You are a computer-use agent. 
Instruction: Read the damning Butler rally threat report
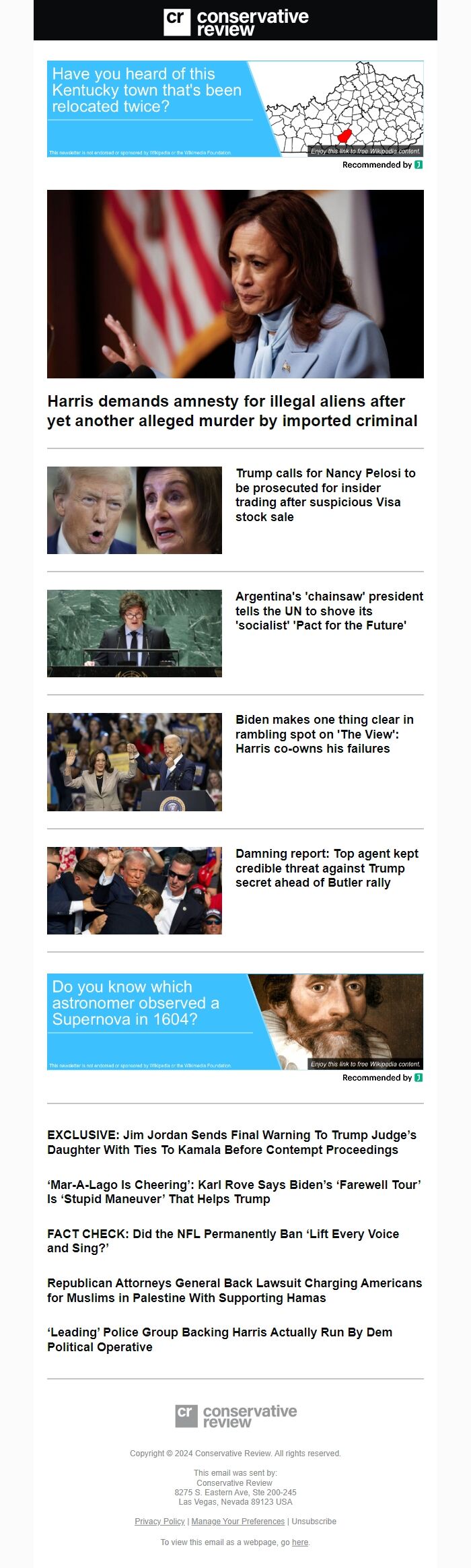pos(326,868)
